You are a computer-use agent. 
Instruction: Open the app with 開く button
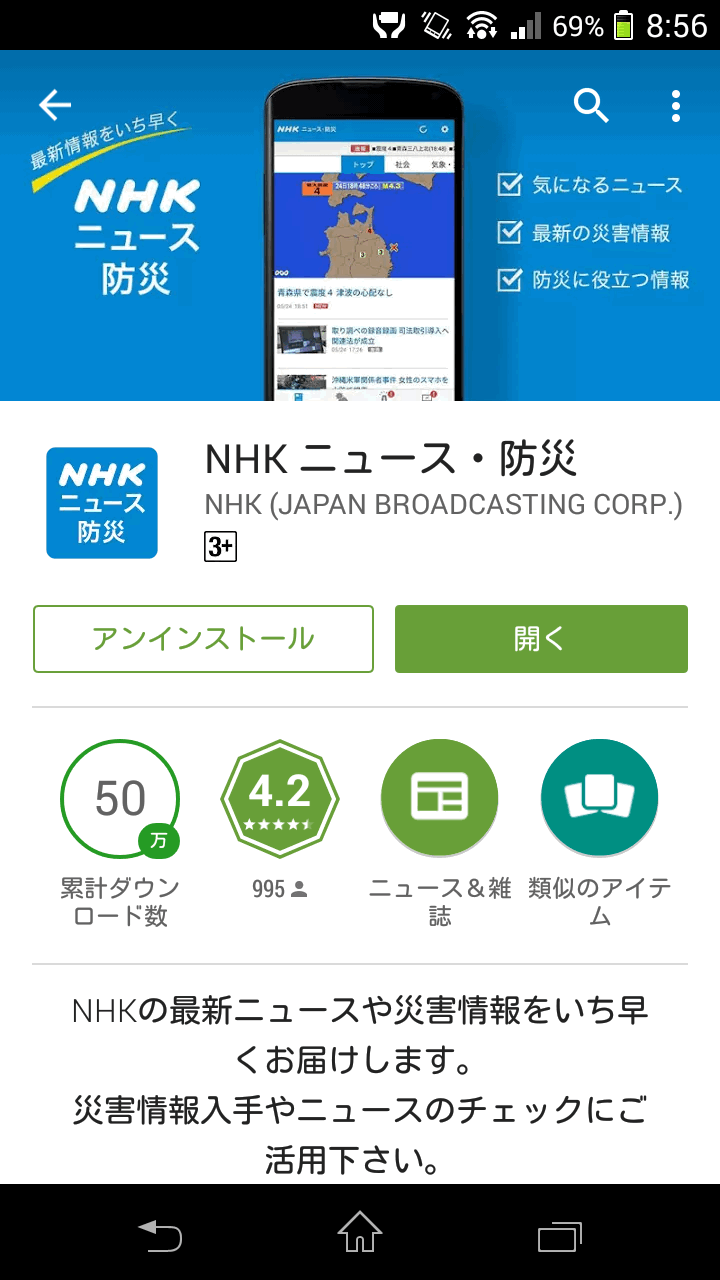tap(541, 639)
